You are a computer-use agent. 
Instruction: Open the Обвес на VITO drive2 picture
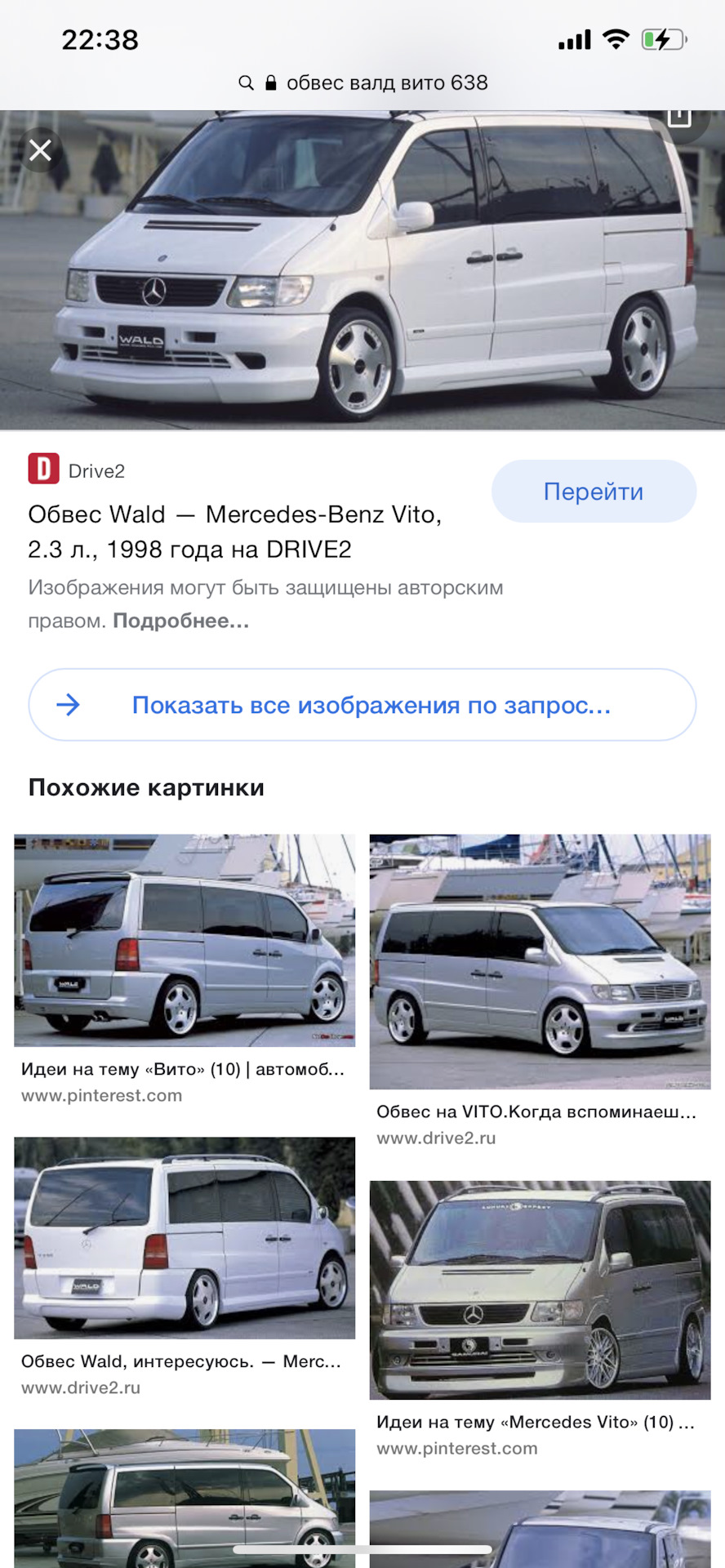[x=540, y=961]
